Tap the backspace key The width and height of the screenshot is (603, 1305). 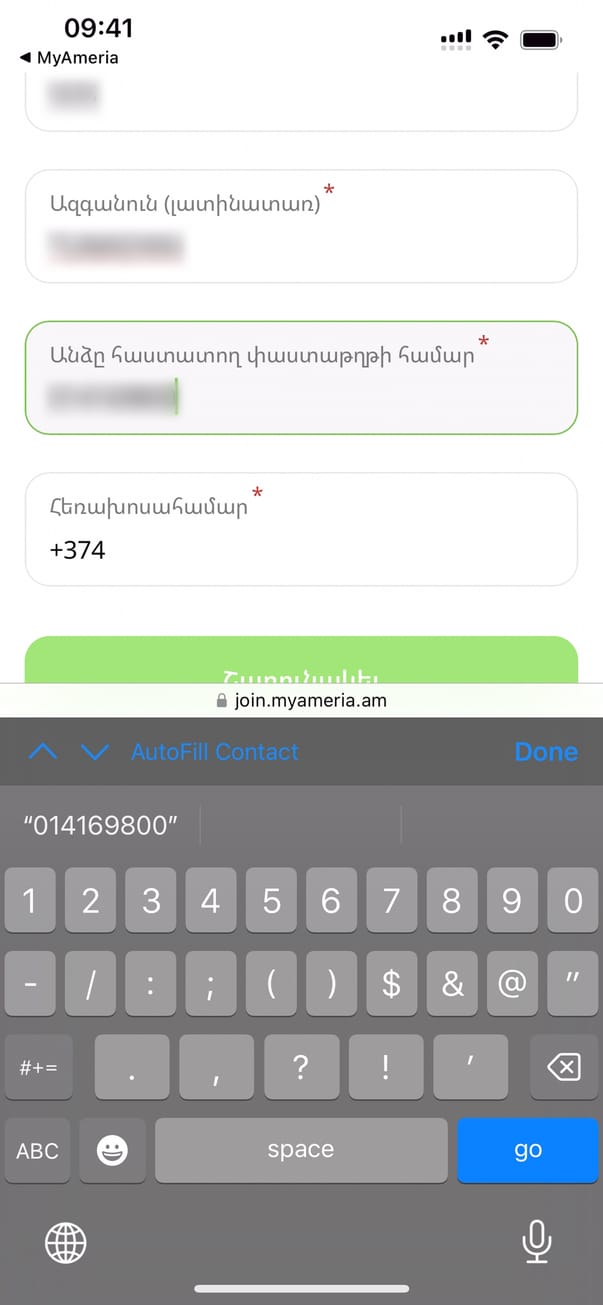click(564, 1068)
